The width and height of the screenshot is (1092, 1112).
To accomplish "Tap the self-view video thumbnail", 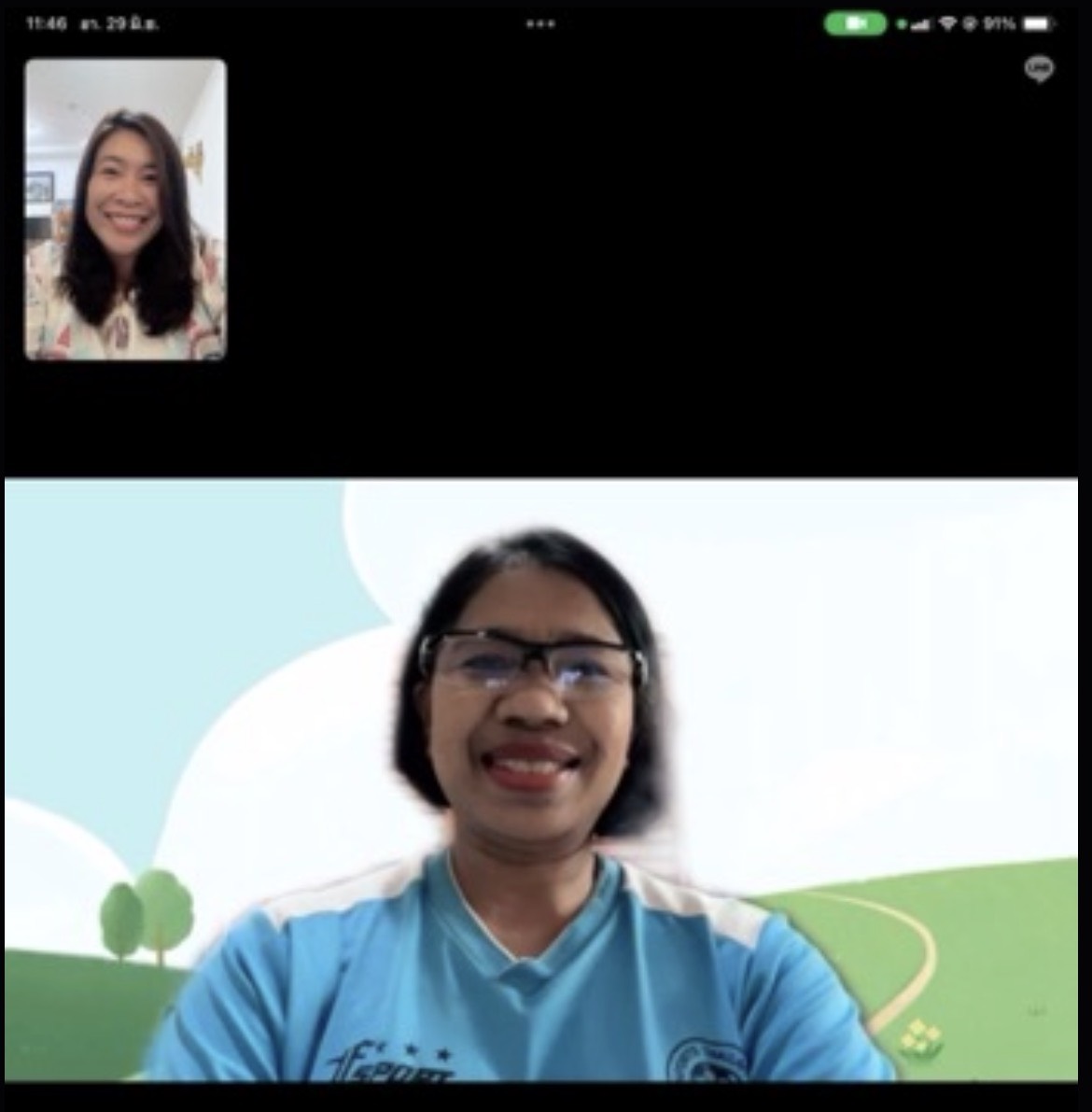I will click(125, 209).
